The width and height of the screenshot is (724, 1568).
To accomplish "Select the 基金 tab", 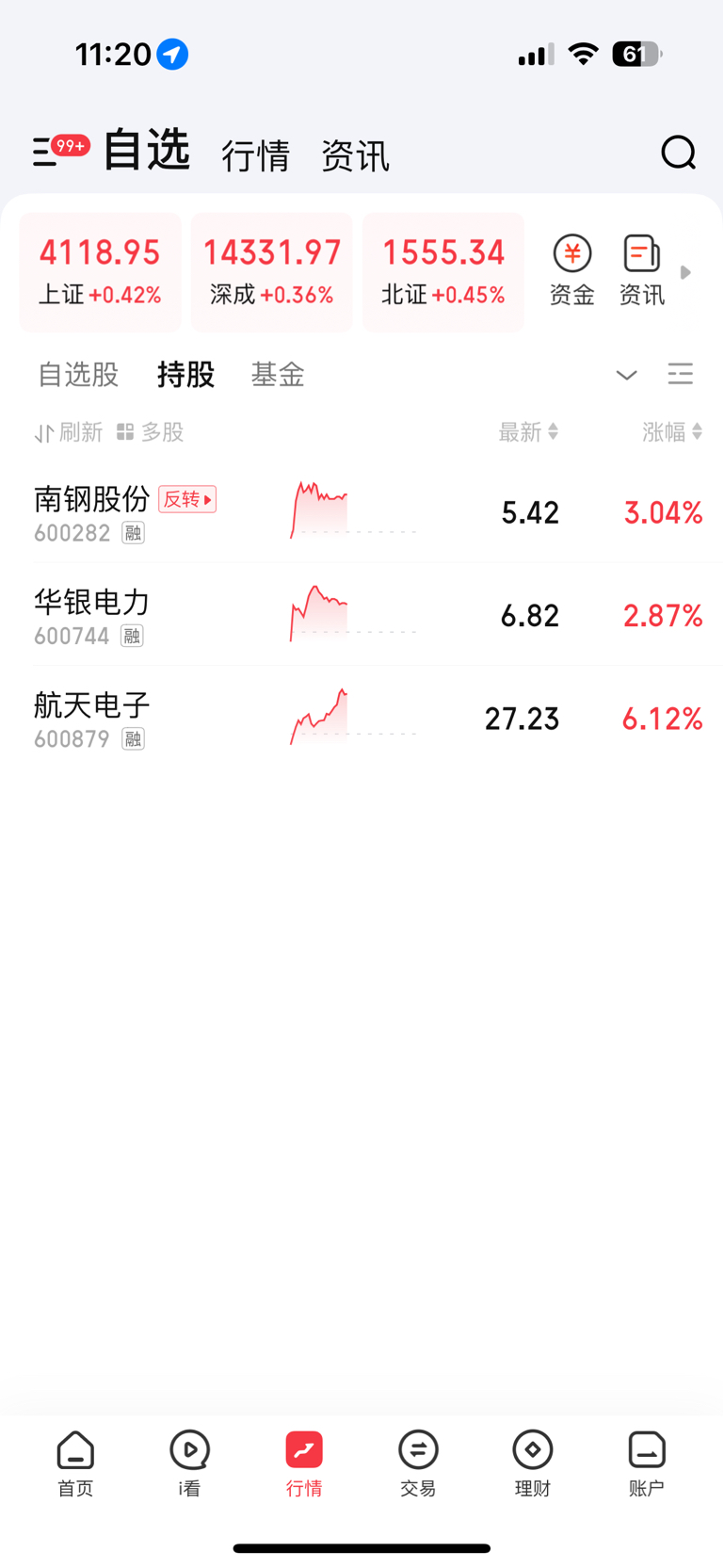I will tap(278, 375).
